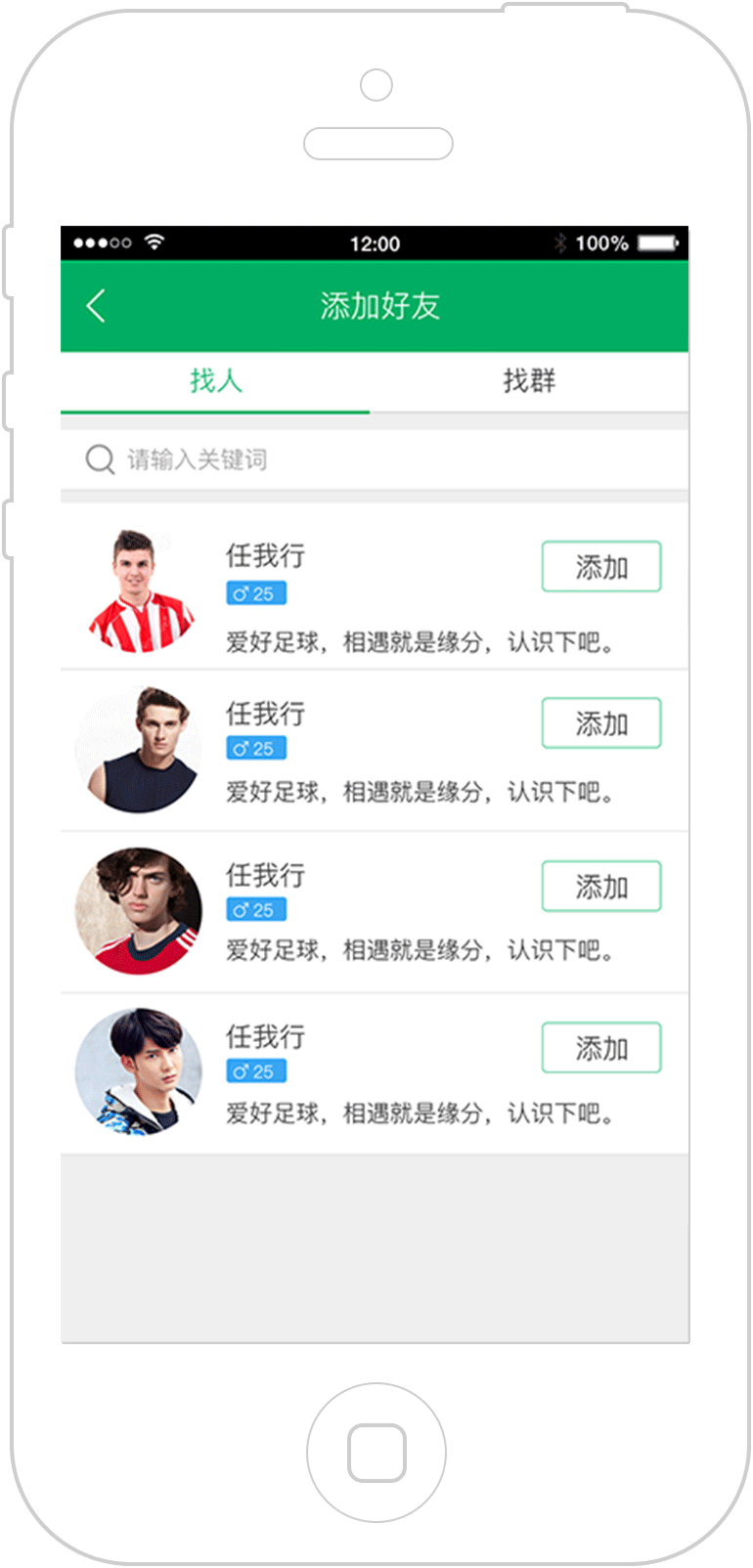The height and width of the screenshot is (1568, 753).
Task: Switch to the 找人 tab
Action: click(x=215, y=382)
